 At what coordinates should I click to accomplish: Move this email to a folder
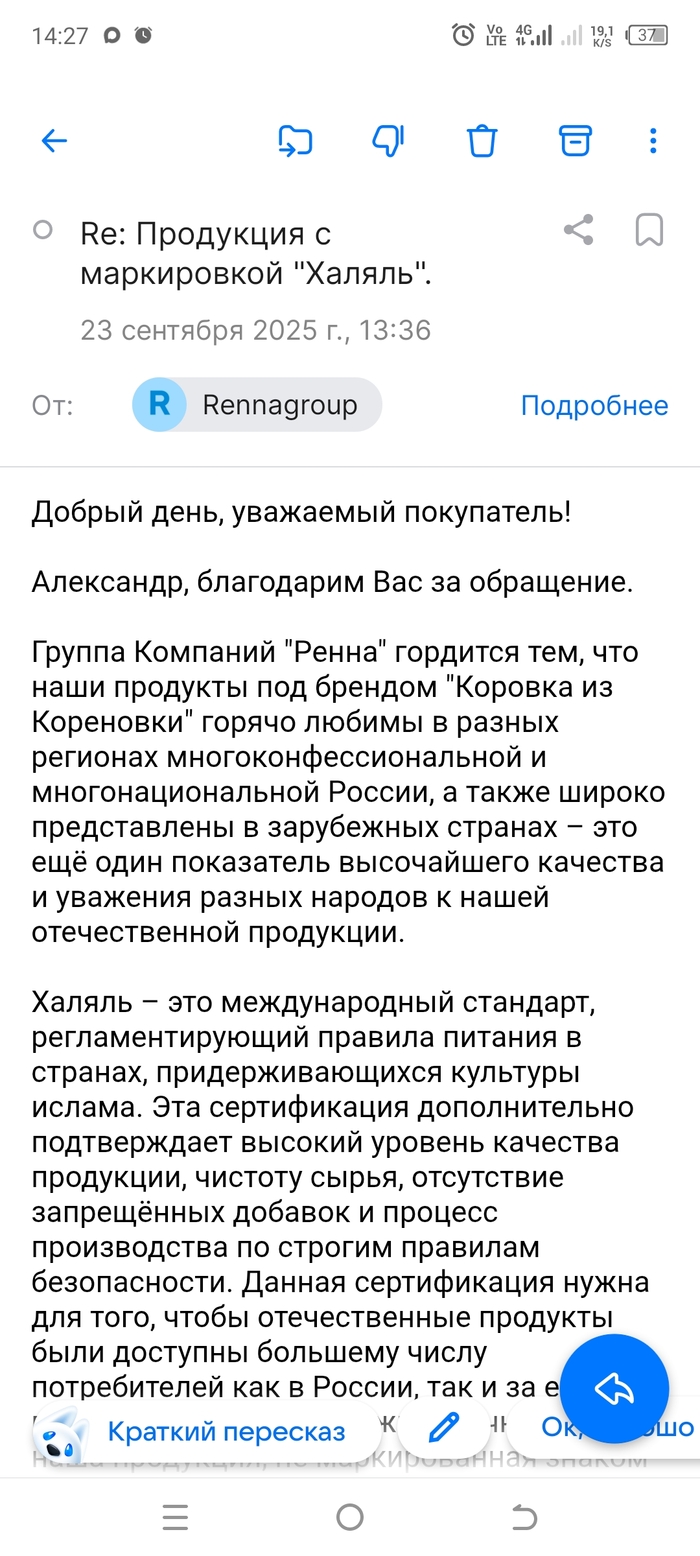[295, 141]
